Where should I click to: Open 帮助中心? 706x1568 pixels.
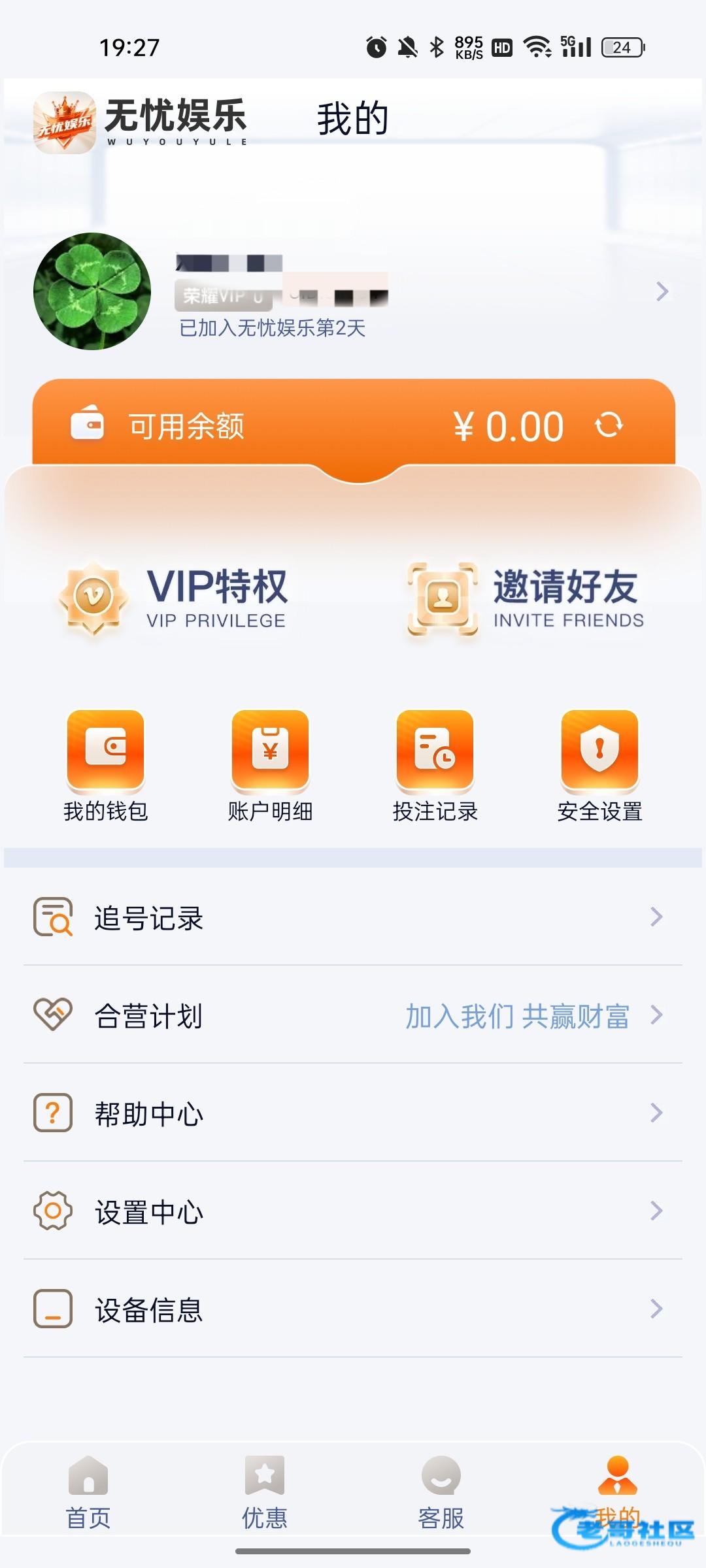[353, 1113]
